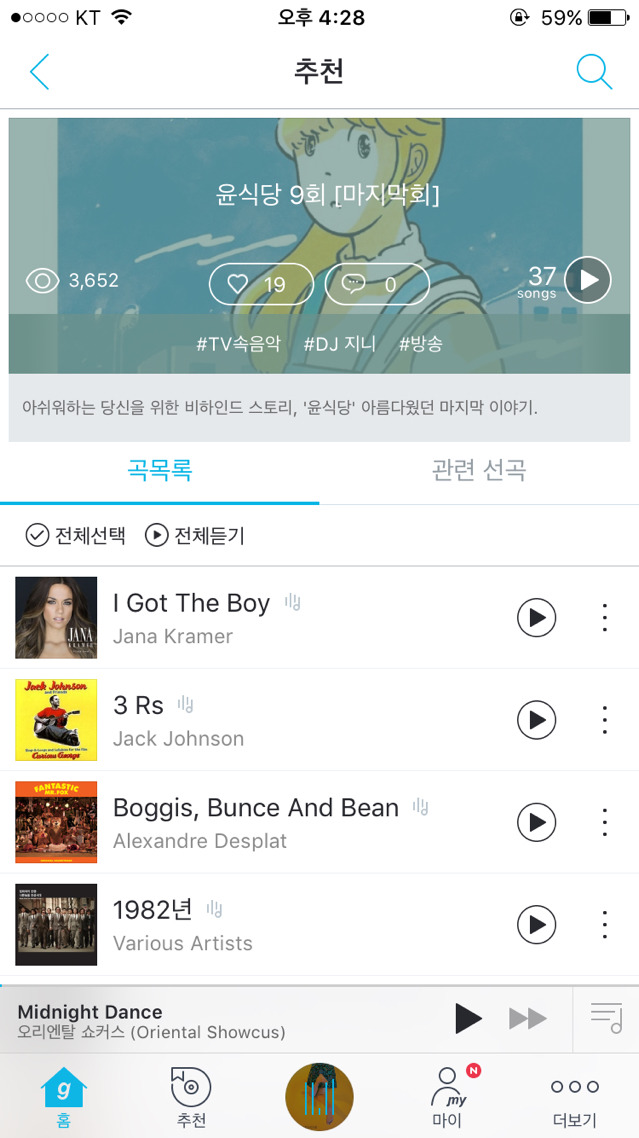Switch to the 관련 선곡 tab
This screenshot has width=639, height=1138.
tap(478, 470)
